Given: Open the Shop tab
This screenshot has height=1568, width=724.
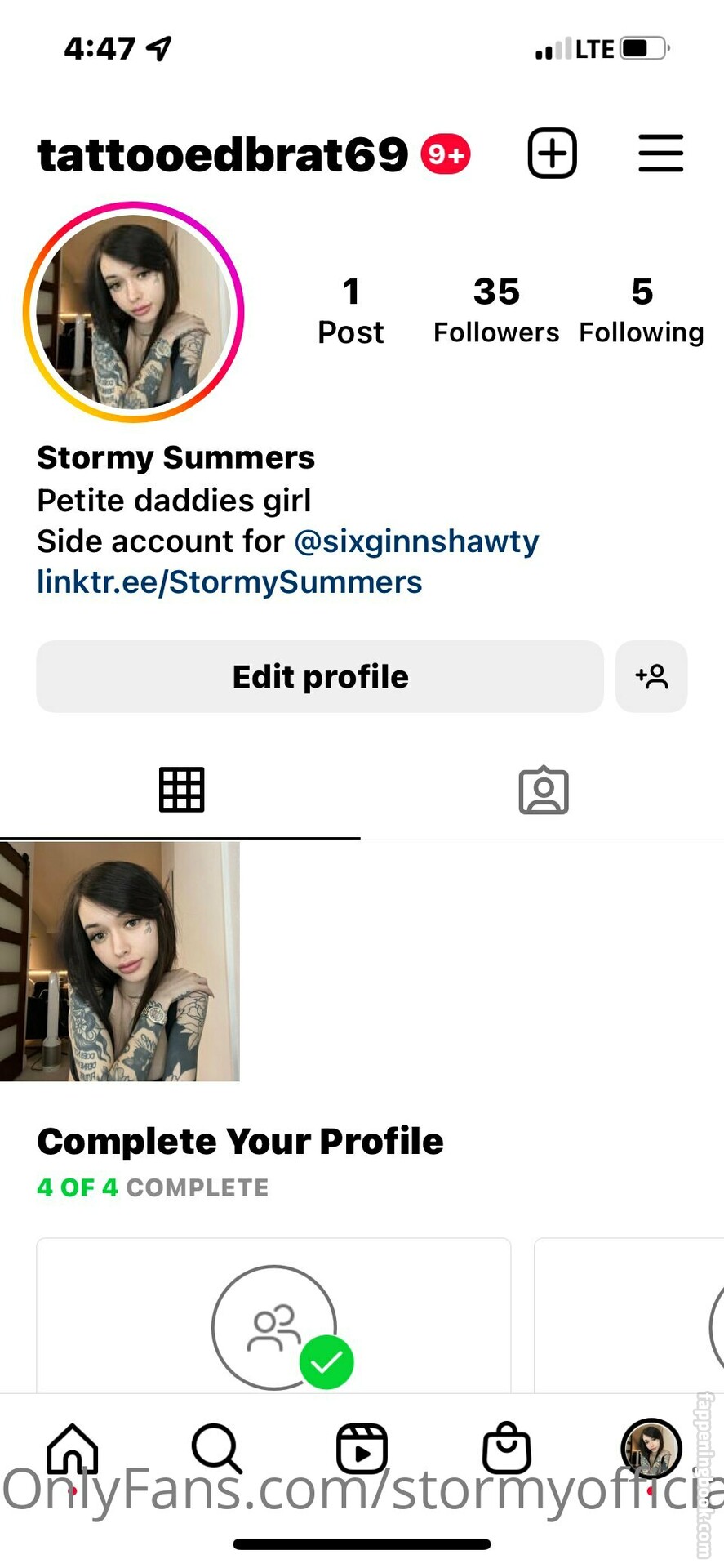Looking at the screenshot, I should 506,1449.
